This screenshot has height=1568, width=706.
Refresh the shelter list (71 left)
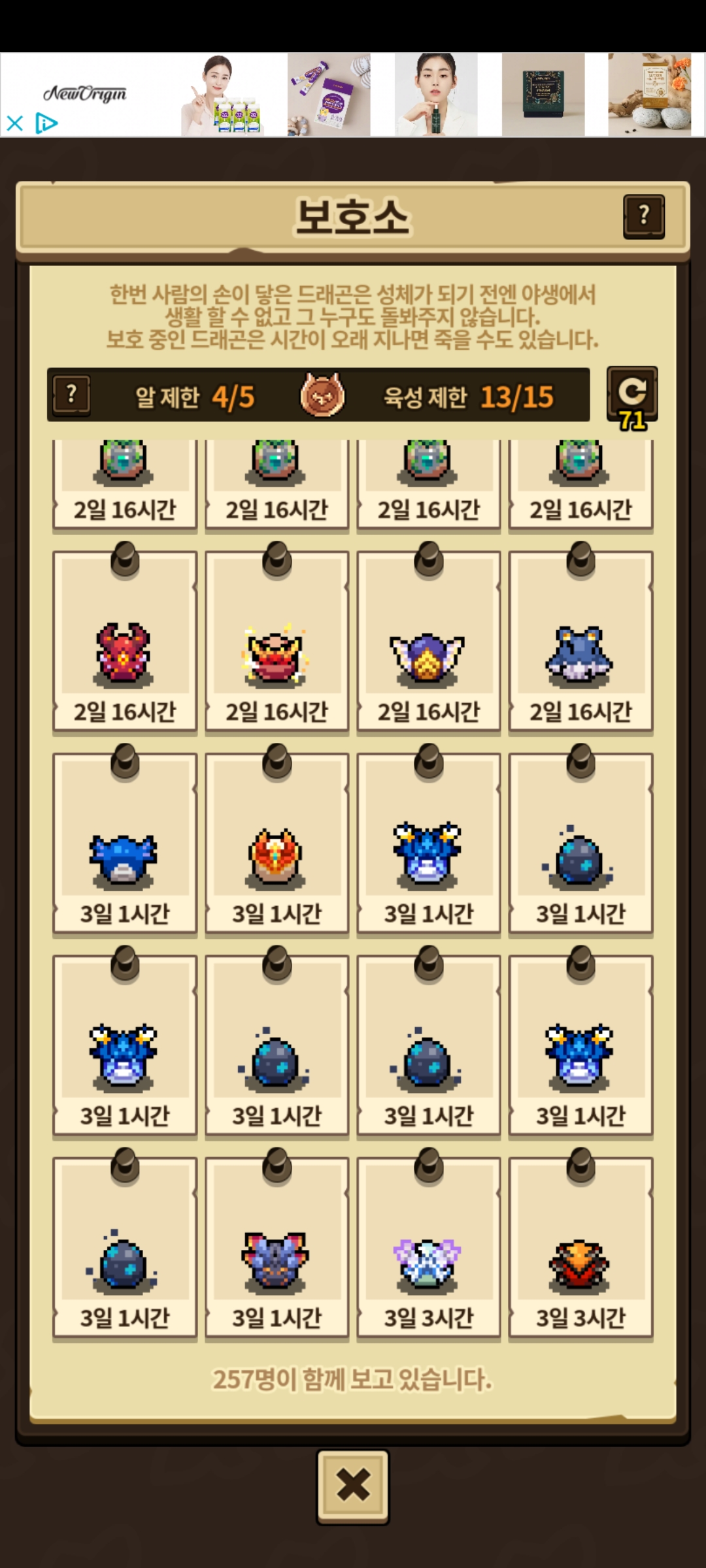click(x=631, y=395)
